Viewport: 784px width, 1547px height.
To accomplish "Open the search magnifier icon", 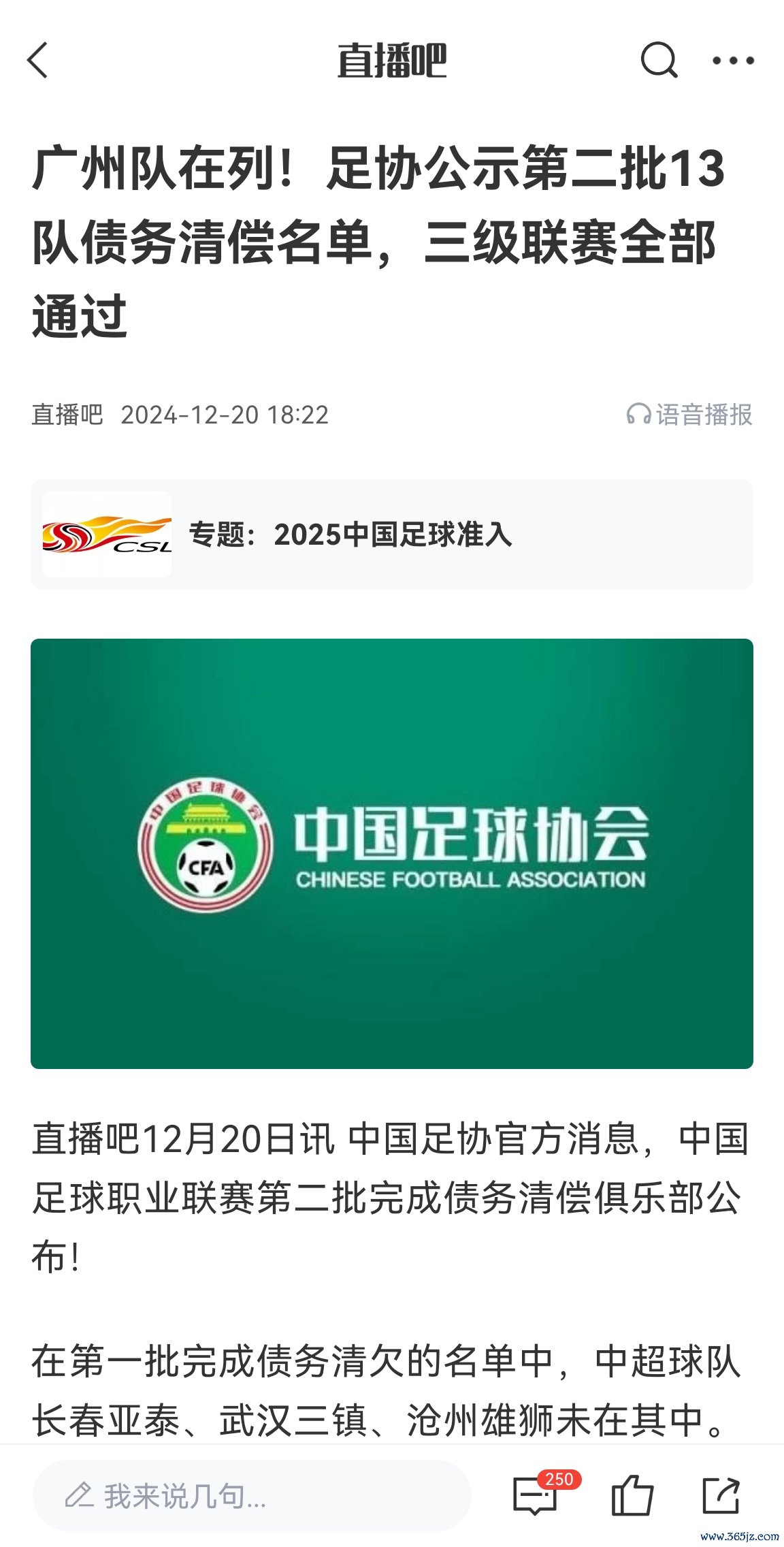I will point(659,60).
